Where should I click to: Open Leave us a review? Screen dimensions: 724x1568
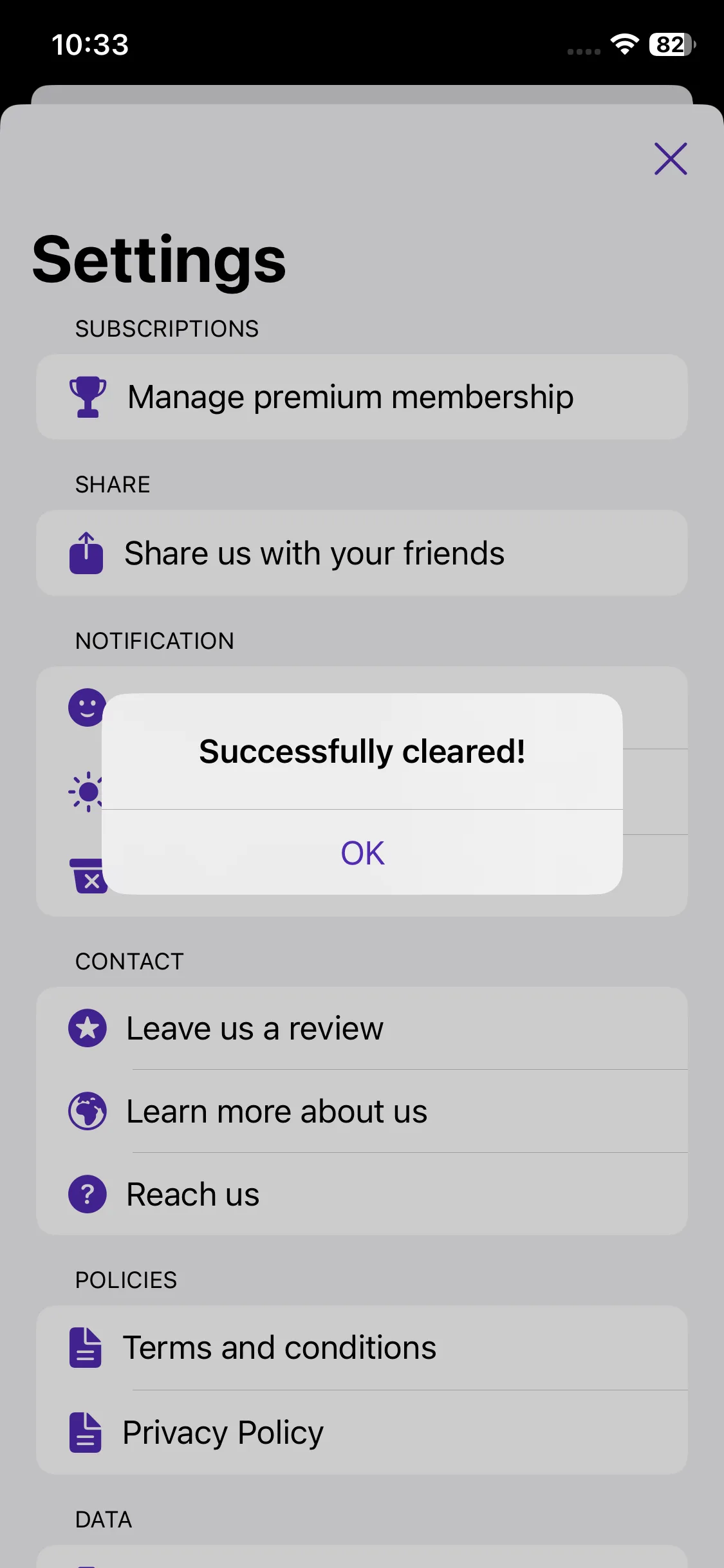click(362, 1028)
